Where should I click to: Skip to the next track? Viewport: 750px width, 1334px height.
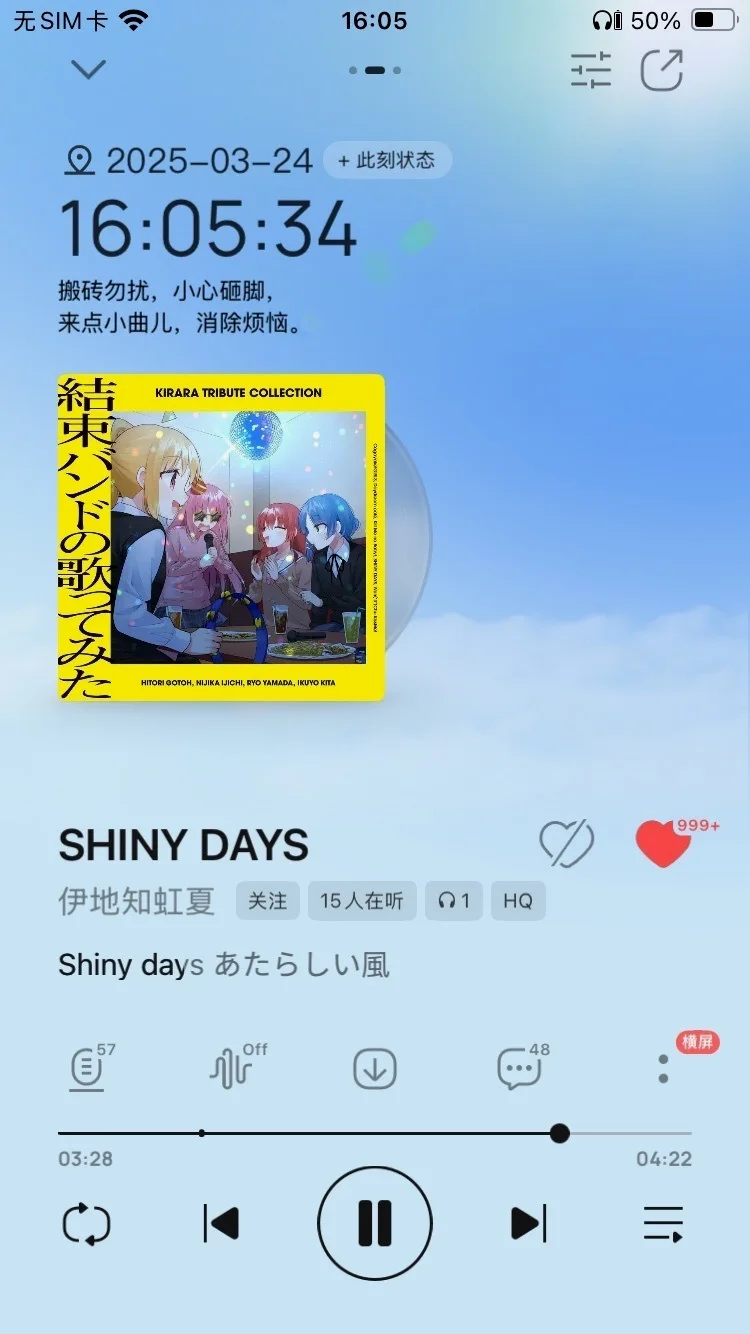pyautogui.click(x=528, y=1224)
